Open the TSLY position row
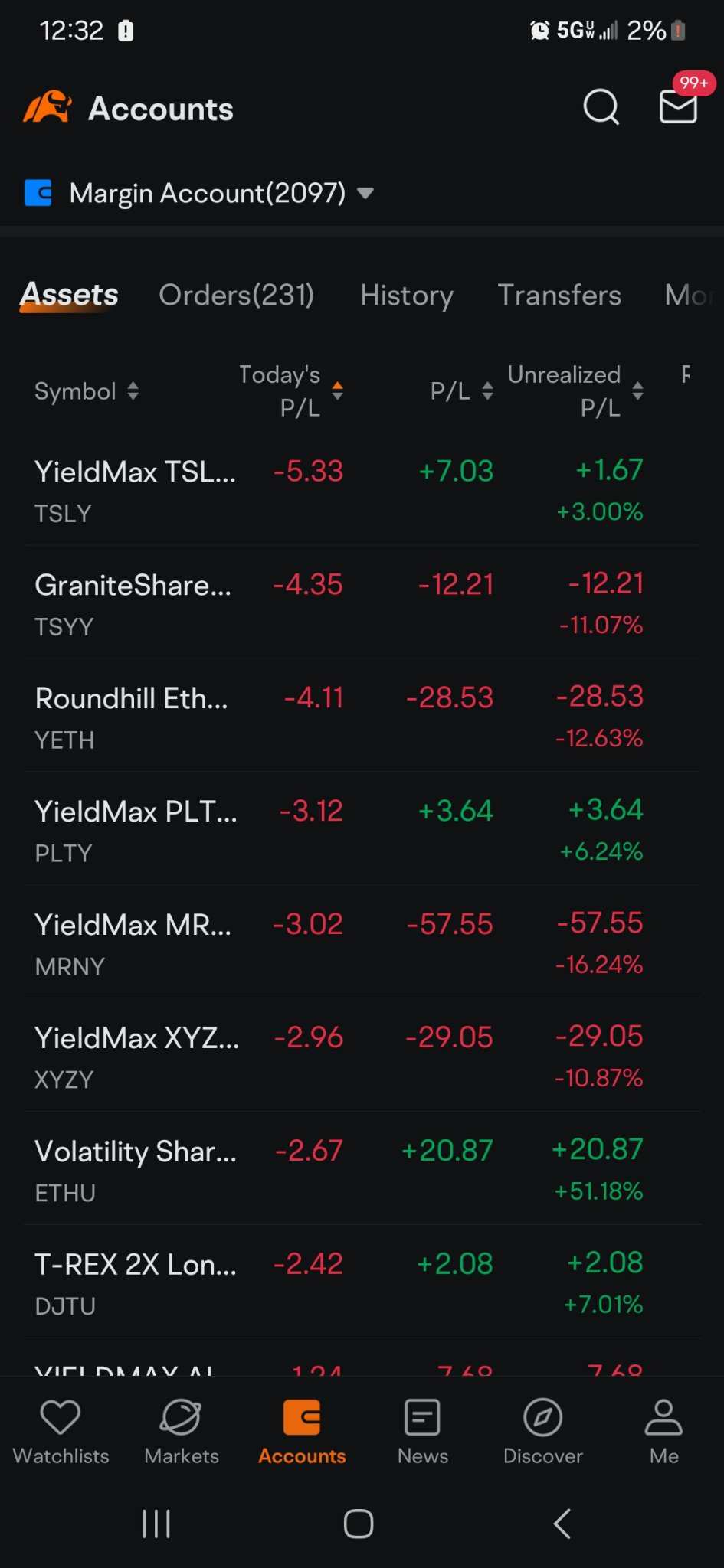 coord(362,490)
